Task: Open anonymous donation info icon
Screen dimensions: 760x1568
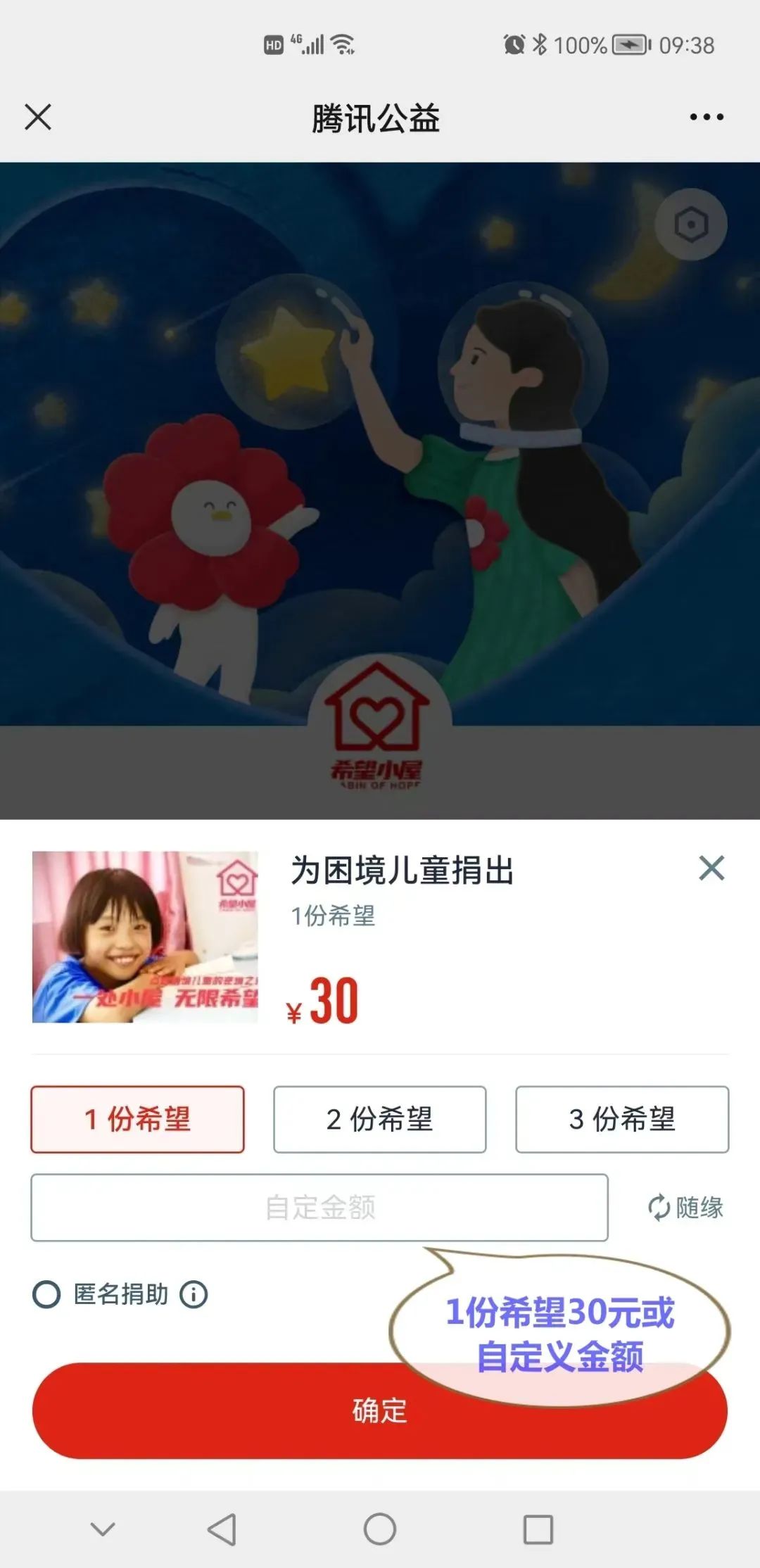Action: coord(194,1294)
